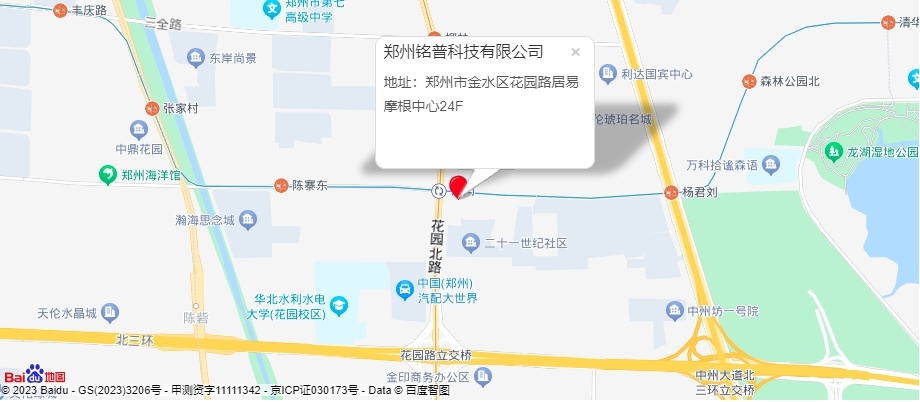Close the 郑州铭普科技有限公司 info window
Image resolution: width=920 pixels, height=402 pixels.
click(575, 52)
